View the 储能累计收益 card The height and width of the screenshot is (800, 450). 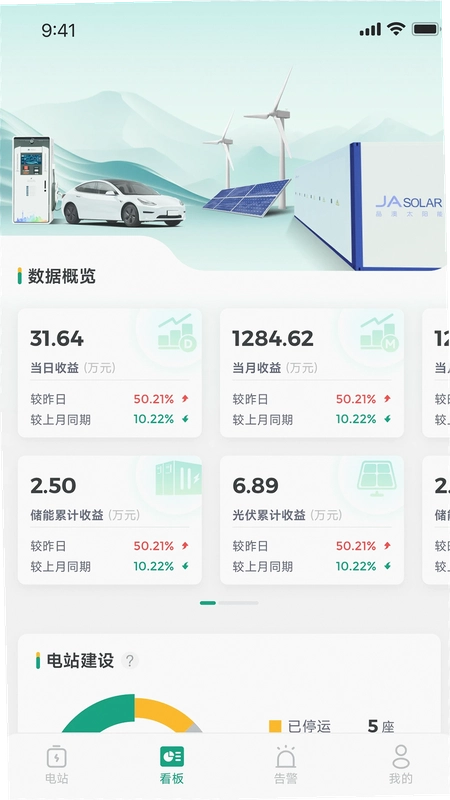[110, 520]
